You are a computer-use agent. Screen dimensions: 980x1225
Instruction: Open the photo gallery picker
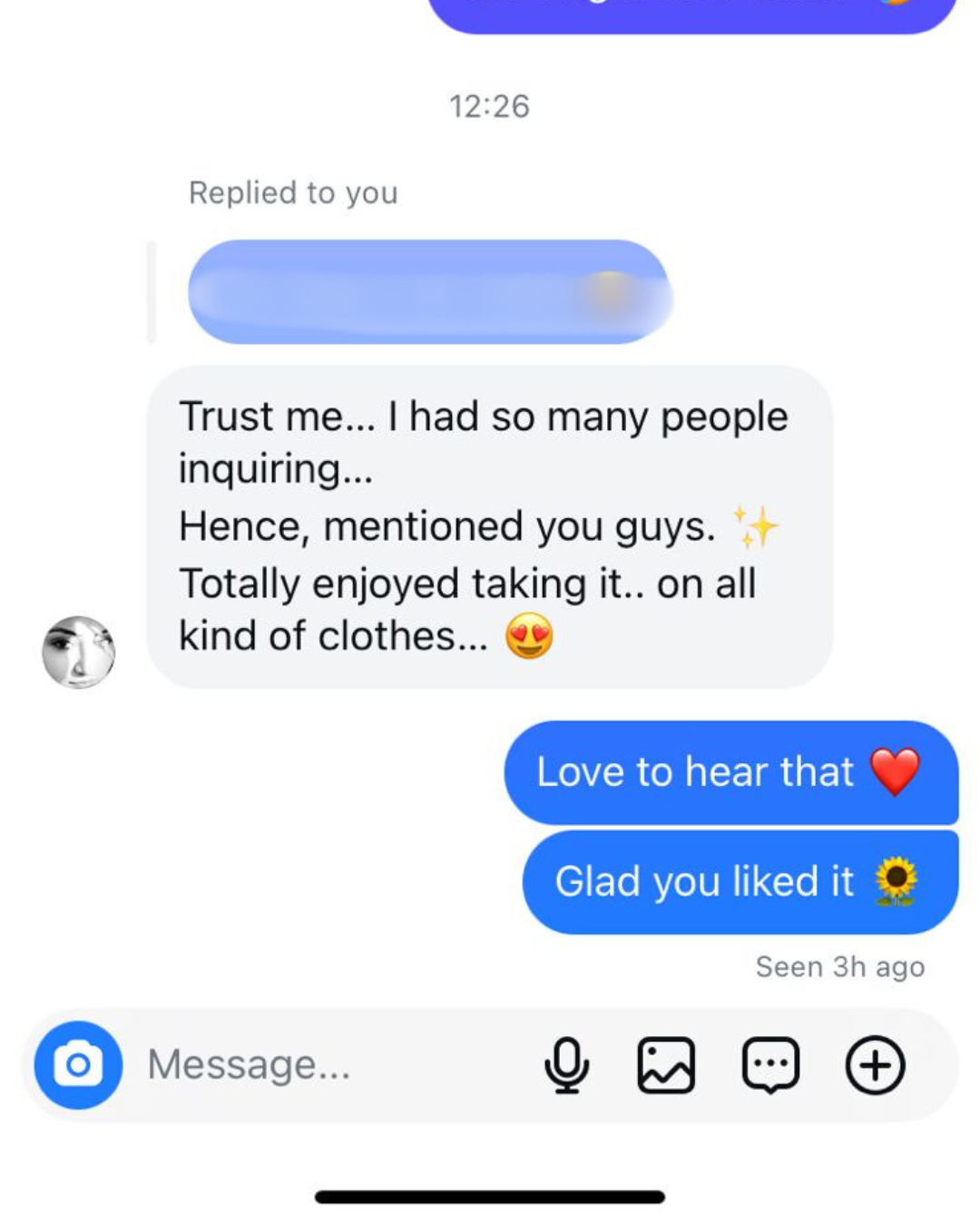point(666,1064)
